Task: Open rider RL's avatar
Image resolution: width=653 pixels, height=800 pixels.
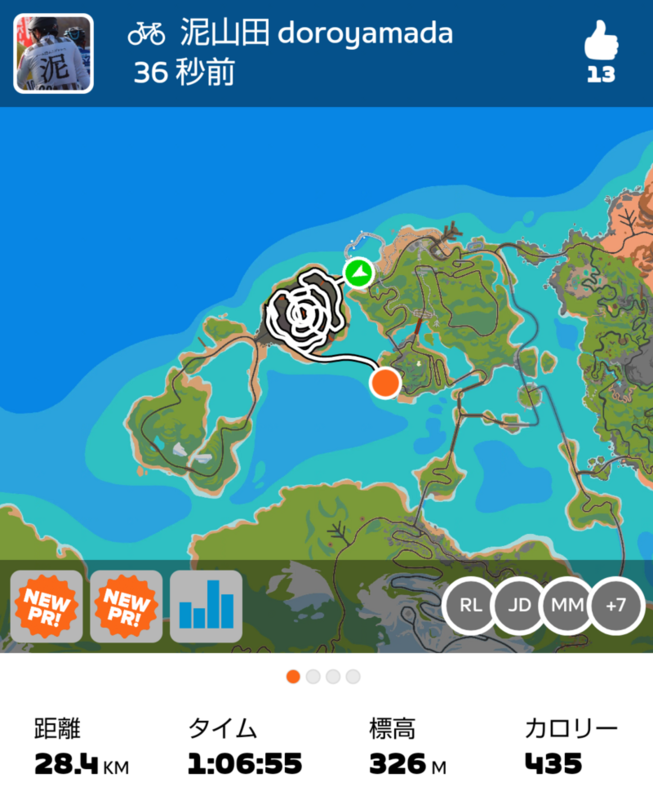Action: pyautogui.click(x=470, y=605)
